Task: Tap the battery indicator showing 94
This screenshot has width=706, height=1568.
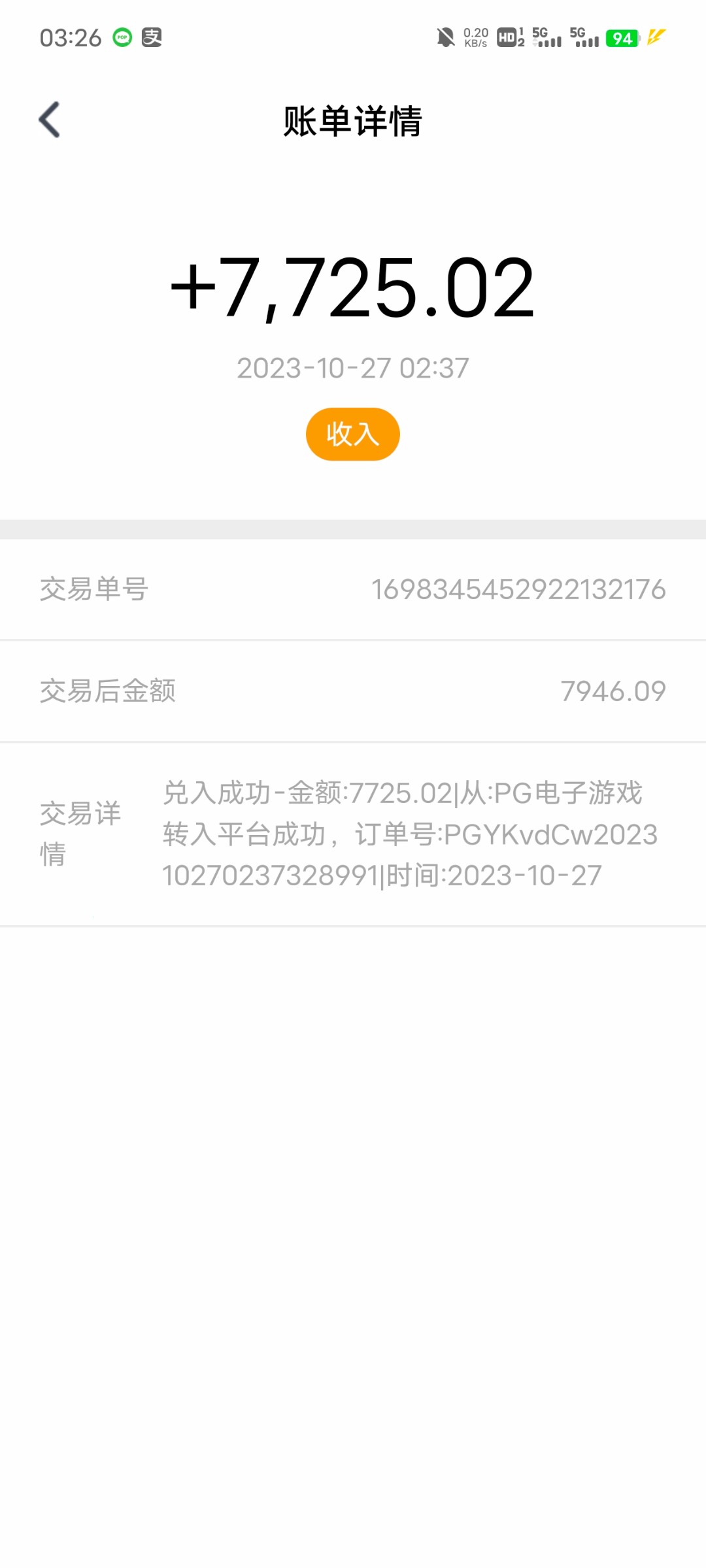Action: click(622, 38)
